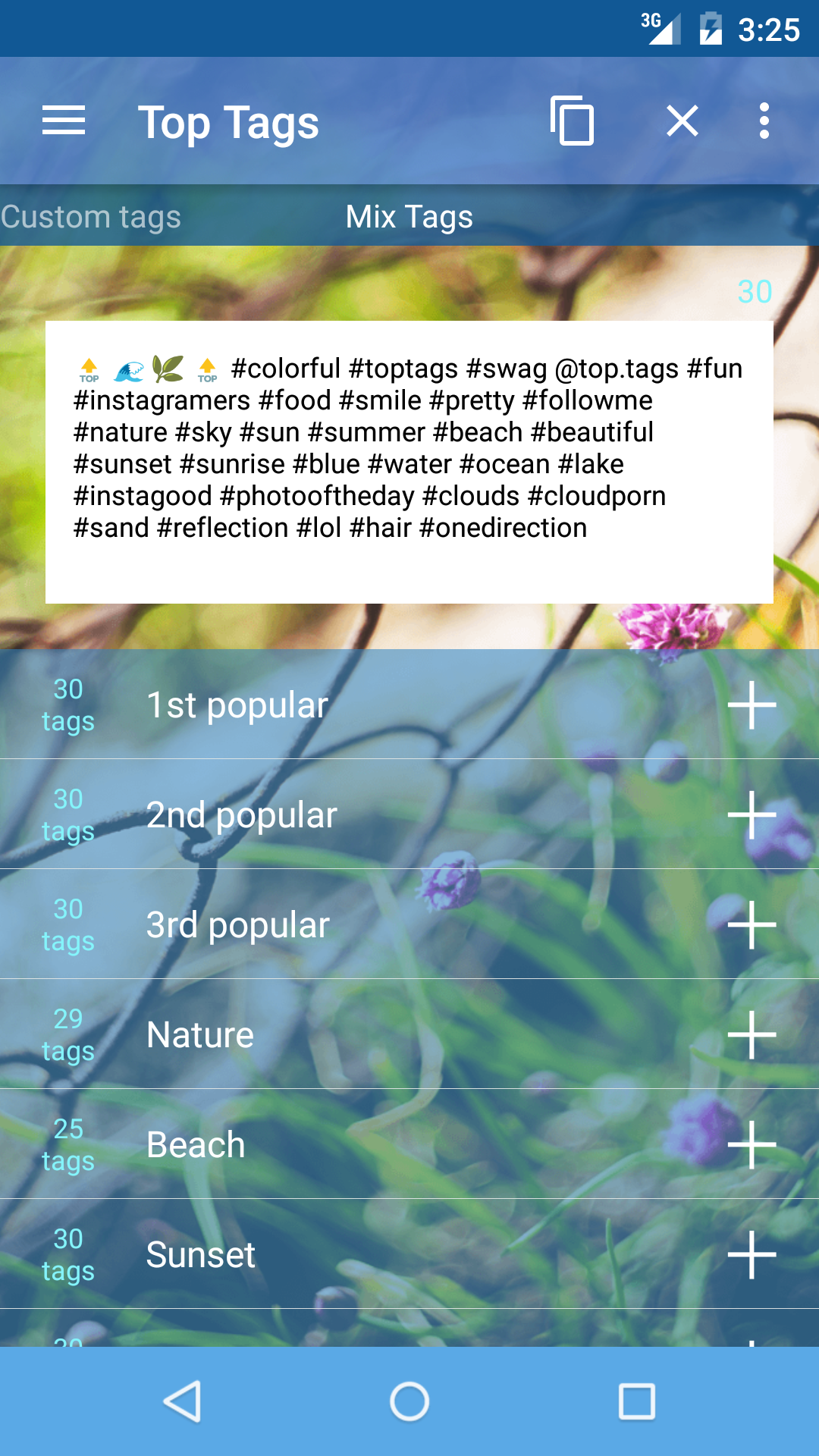Add the 2nd popular tag set
The image size is (819, 1456).
752,815
